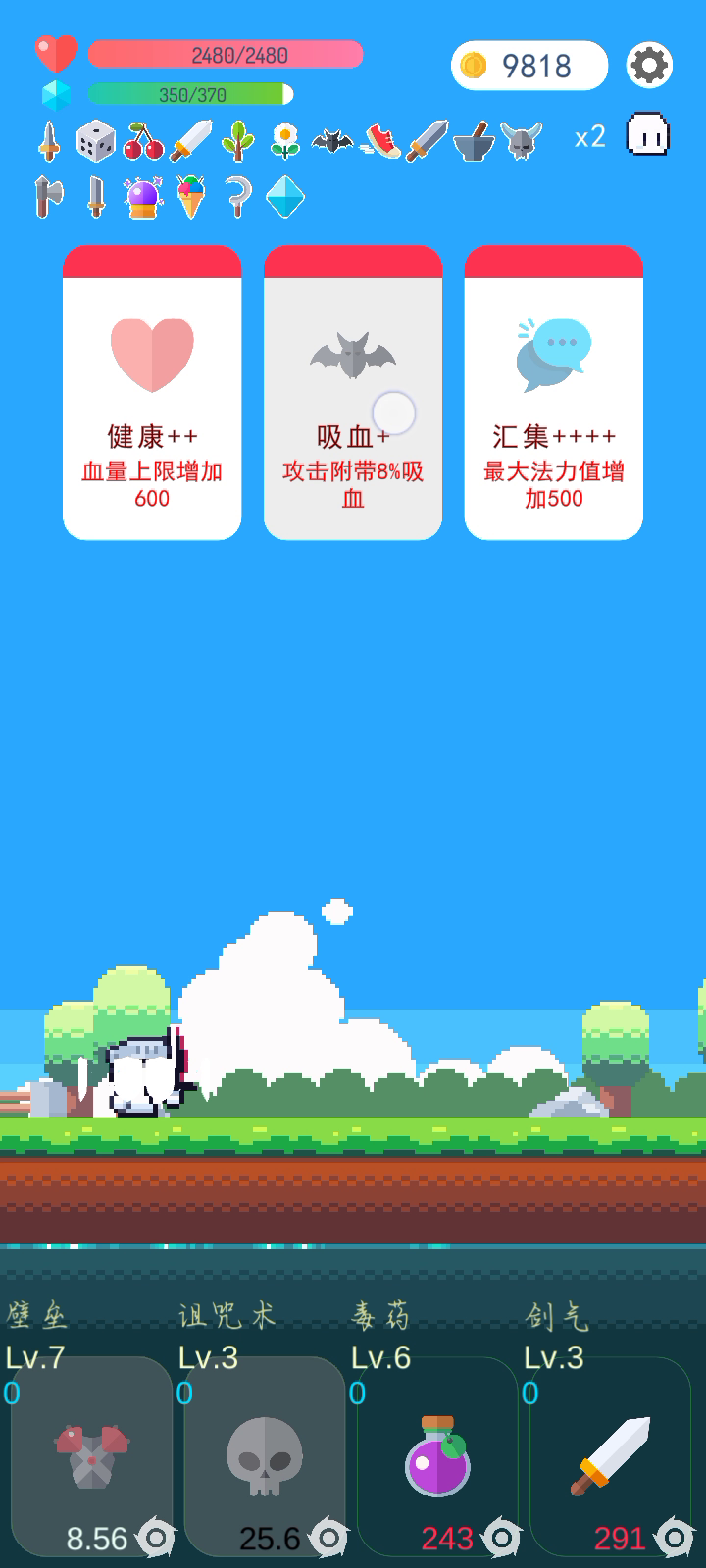Tap the gold coin counter
This screenshot has height=1568, width=706.
(x=529, y=66)
